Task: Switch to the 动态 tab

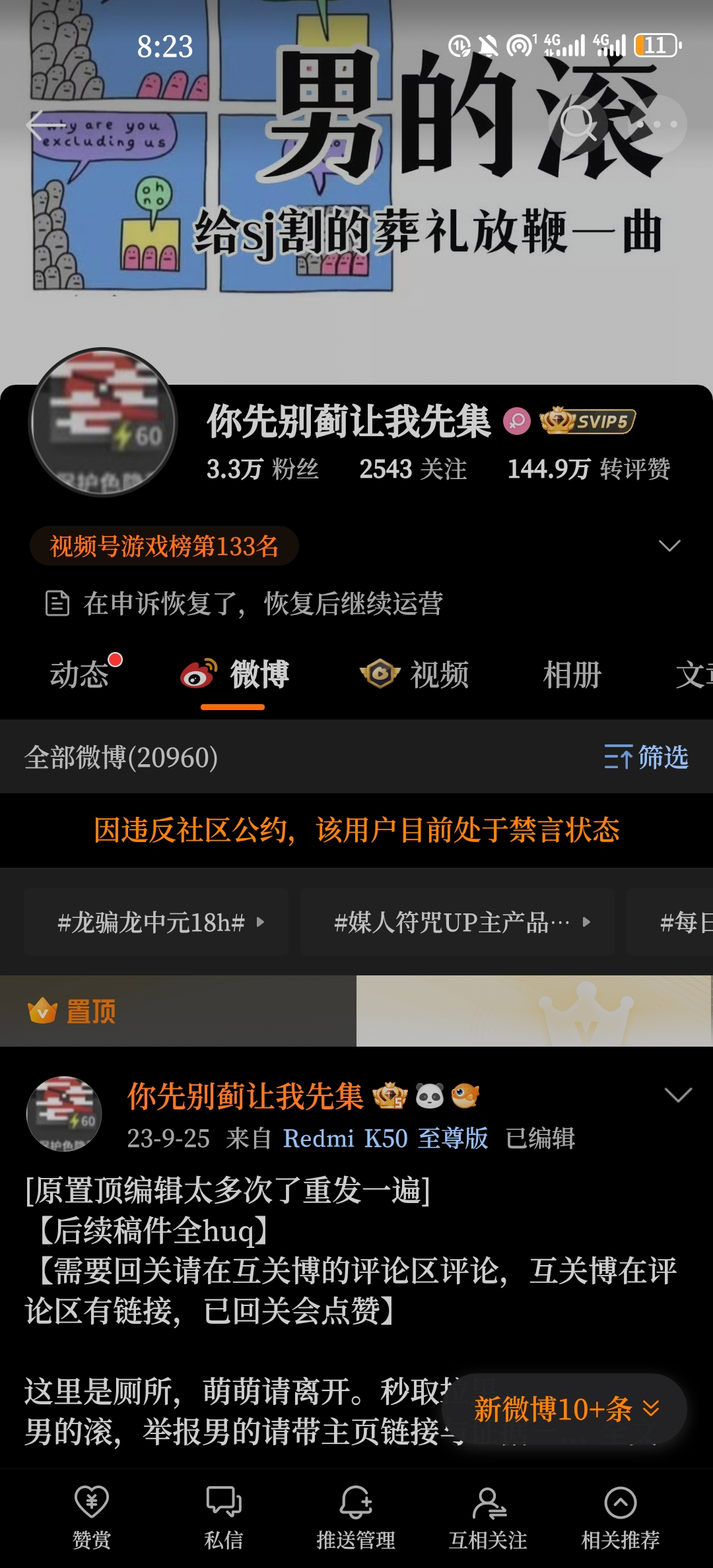Action: (79, 674)
